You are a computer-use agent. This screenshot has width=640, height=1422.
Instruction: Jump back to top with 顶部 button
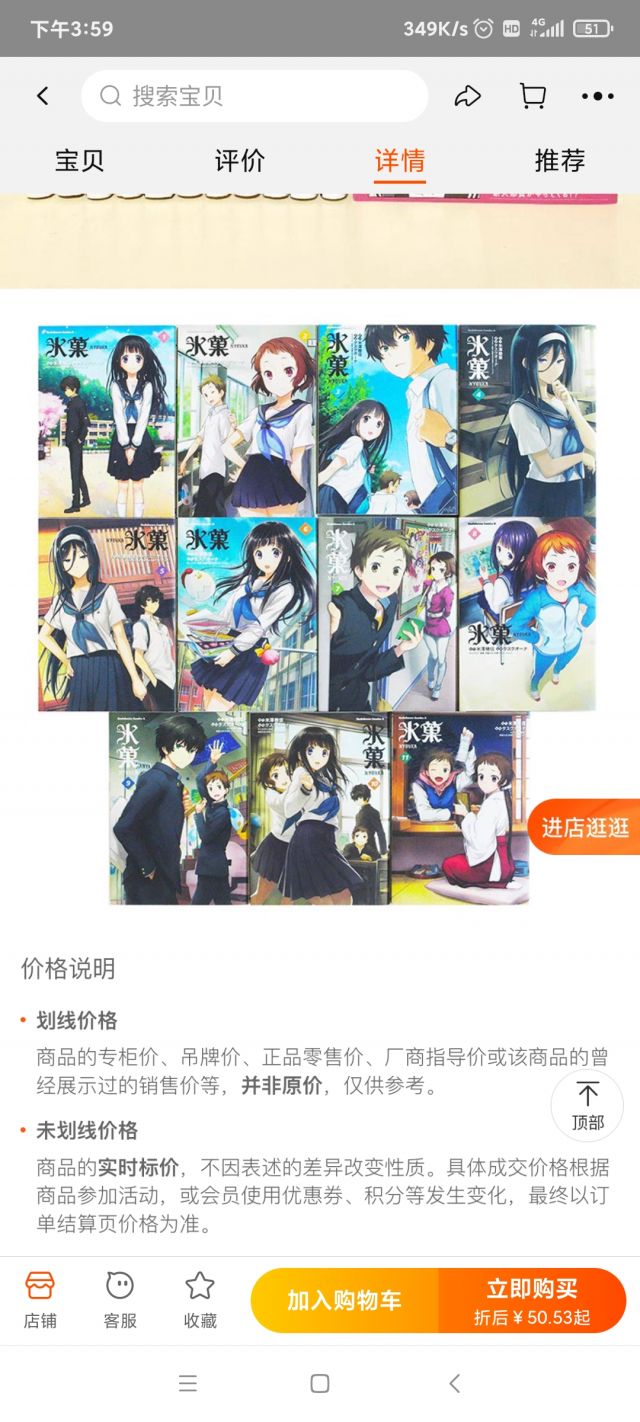588,1106
